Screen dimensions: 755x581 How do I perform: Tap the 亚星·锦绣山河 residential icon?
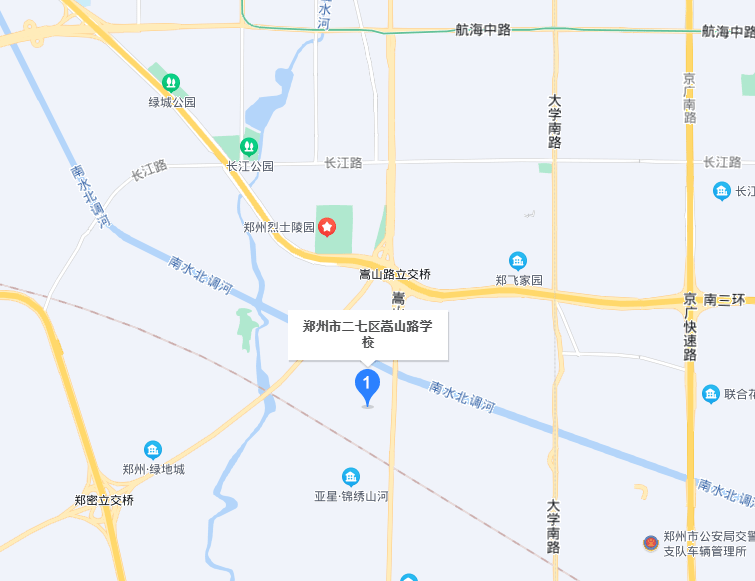pos(350,476)
